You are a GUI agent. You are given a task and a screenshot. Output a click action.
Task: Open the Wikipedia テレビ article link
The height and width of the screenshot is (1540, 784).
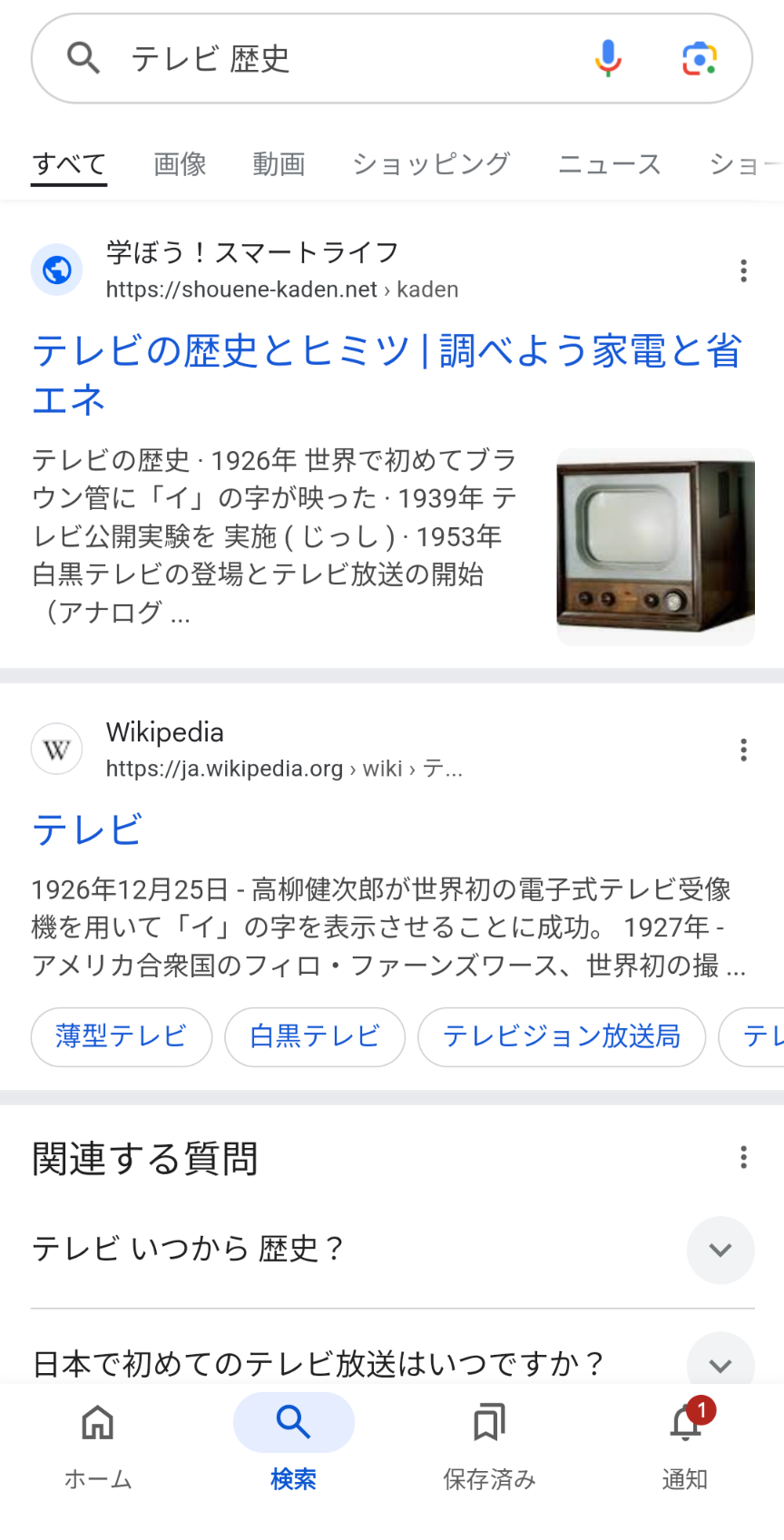(87, 829)
